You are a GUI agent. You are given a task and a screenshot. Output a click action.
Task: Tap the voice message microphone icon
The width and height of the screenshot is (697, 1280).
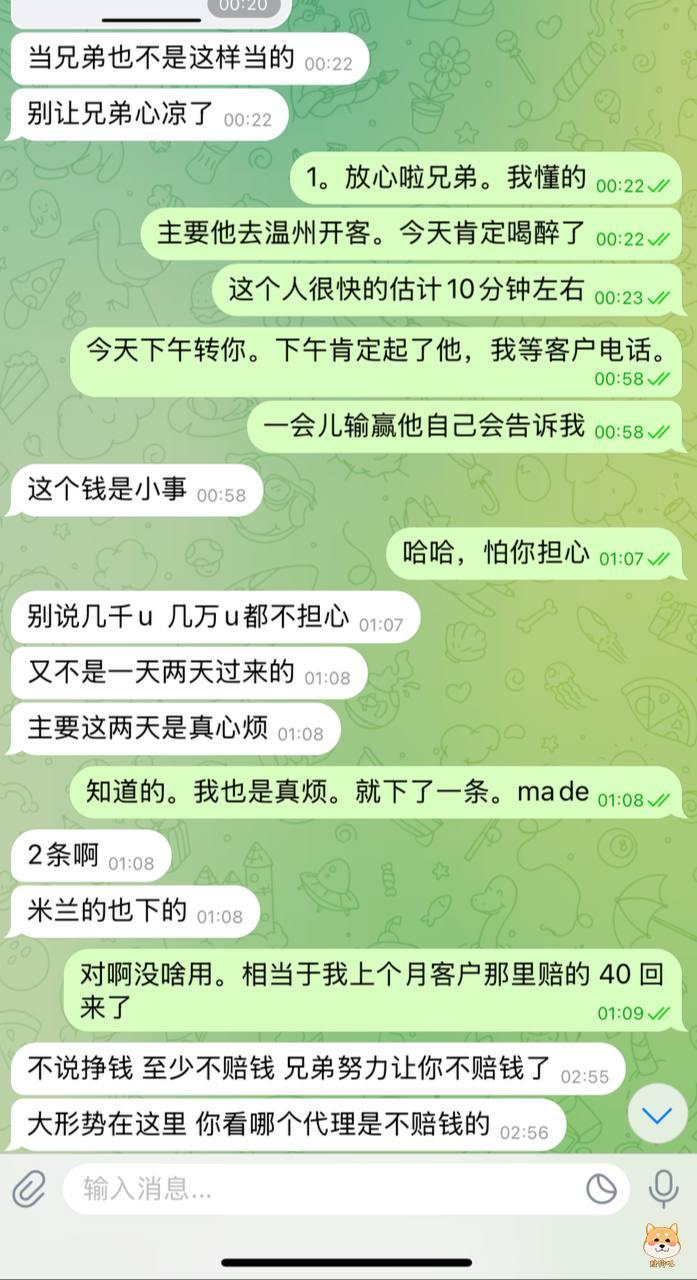click(x=663, y=1189)
